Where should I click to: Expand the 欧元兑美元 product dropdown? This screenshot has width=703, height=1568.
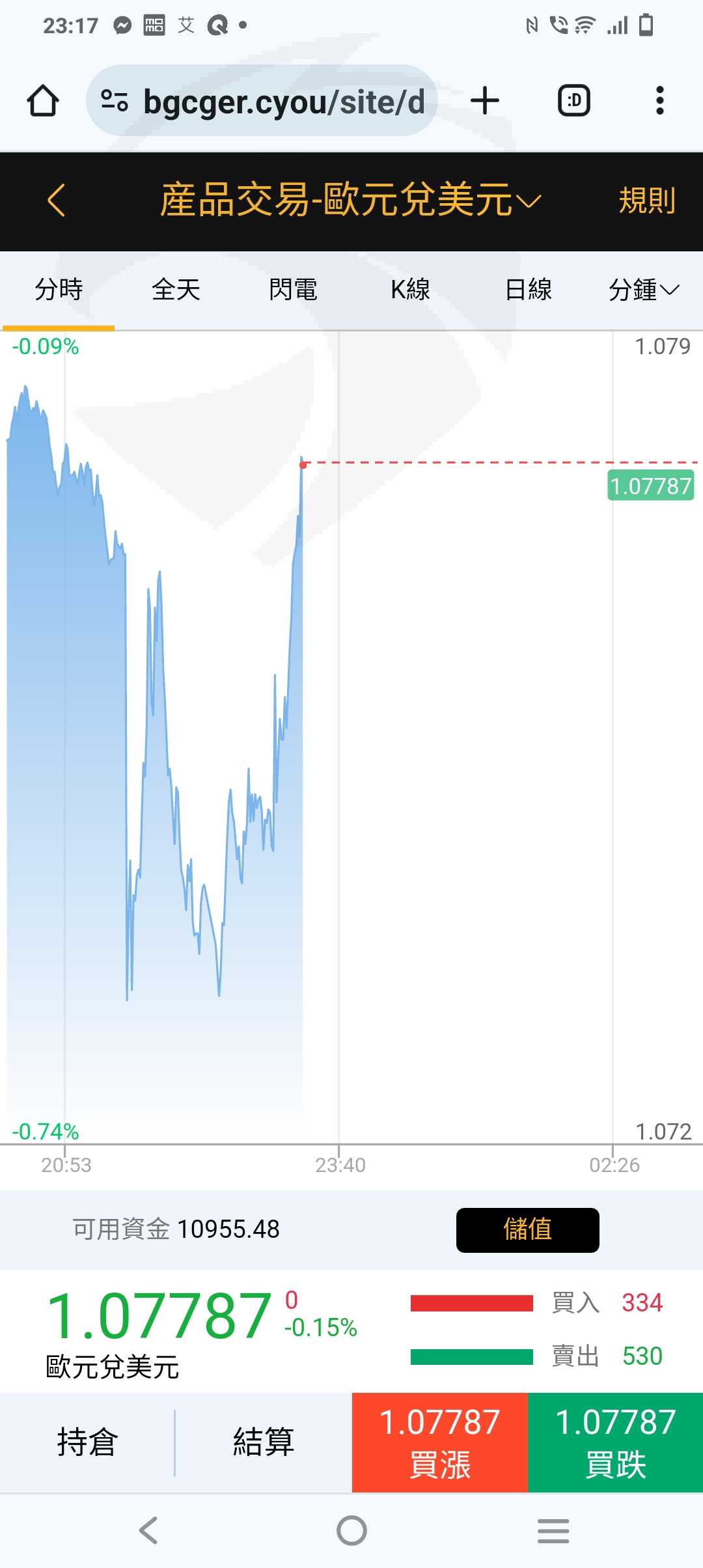[x=351, y=200]
